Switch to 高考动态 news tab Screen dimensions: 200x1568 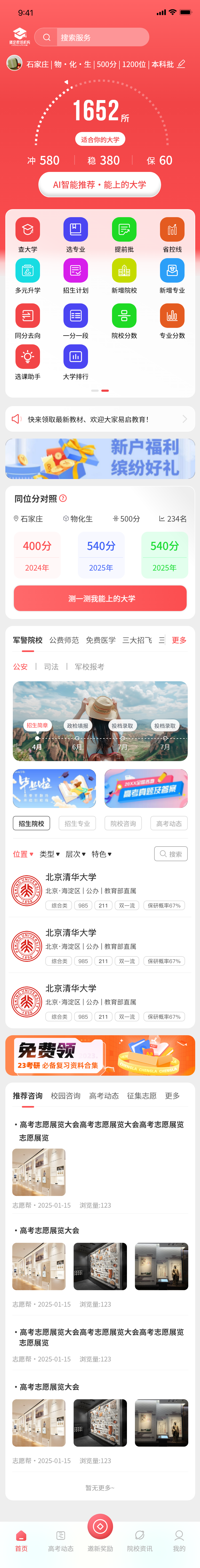point(104,1096)
